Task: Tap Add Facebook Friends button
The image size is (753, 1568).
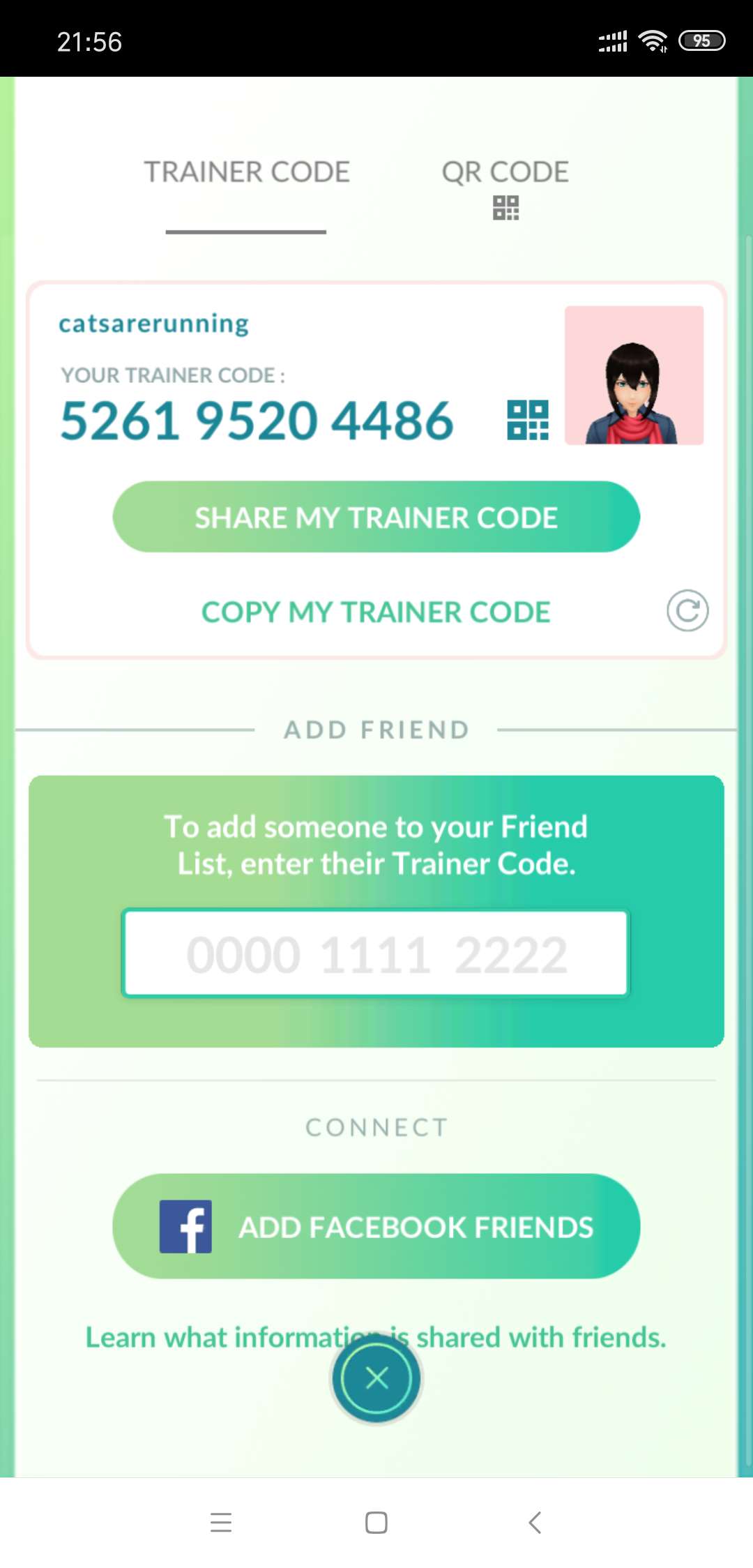Action: (376, 1226)
